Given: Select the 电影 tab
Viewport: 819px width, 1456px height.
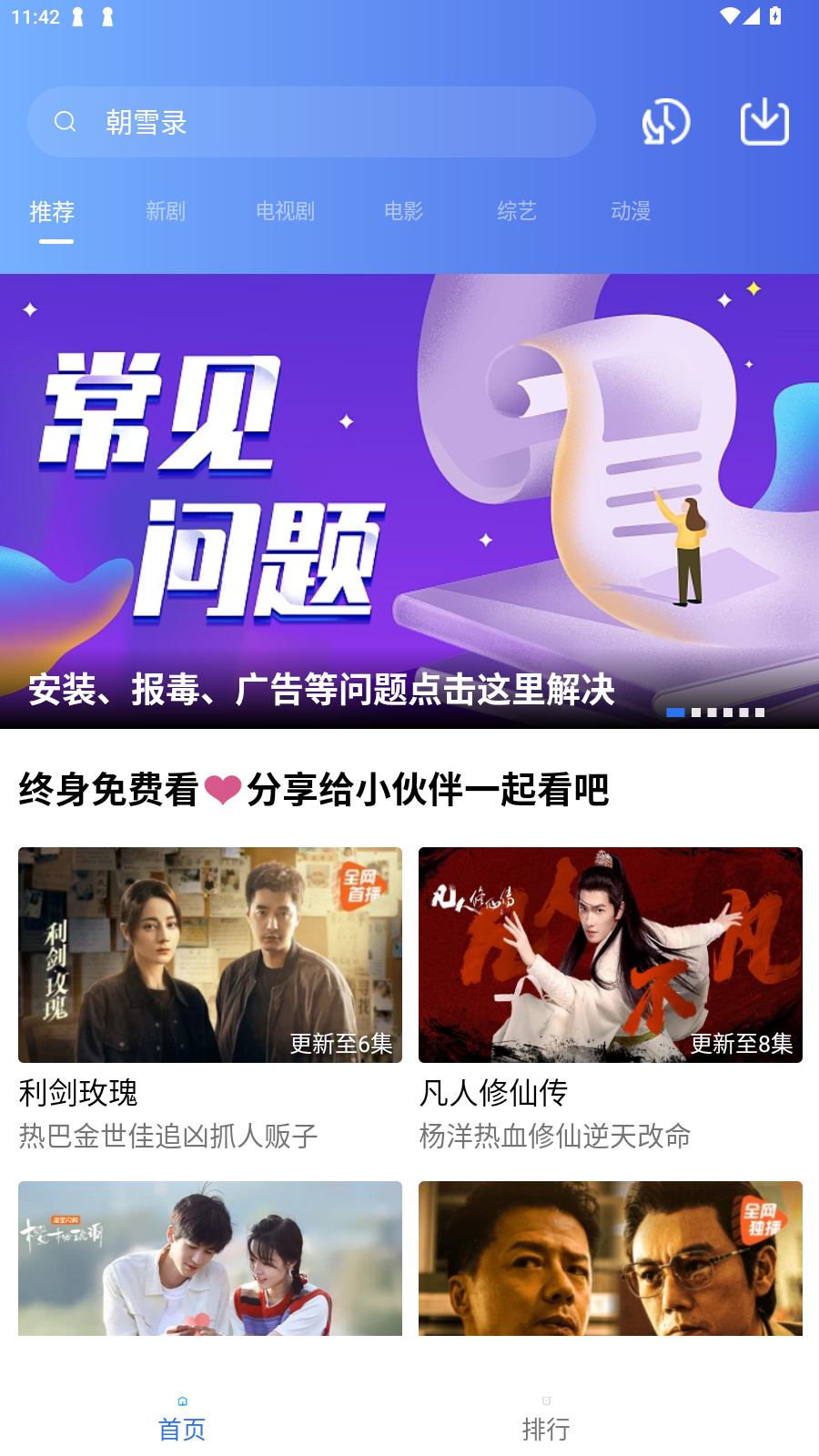Looking at the screenshot, I should (403, 211).
